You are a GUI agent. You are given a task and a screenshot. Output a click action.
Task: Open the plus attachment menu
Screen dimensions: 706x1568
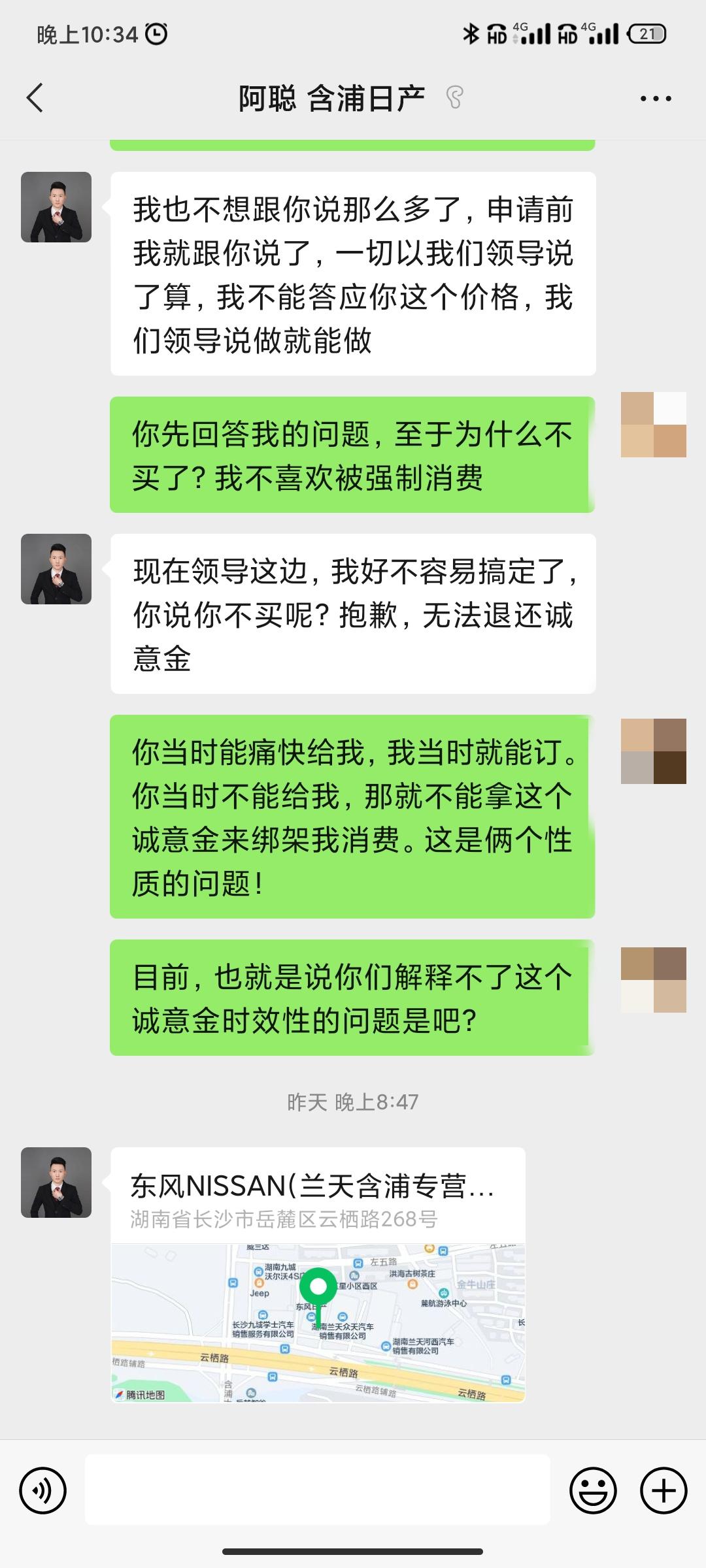coord(664,1491)
